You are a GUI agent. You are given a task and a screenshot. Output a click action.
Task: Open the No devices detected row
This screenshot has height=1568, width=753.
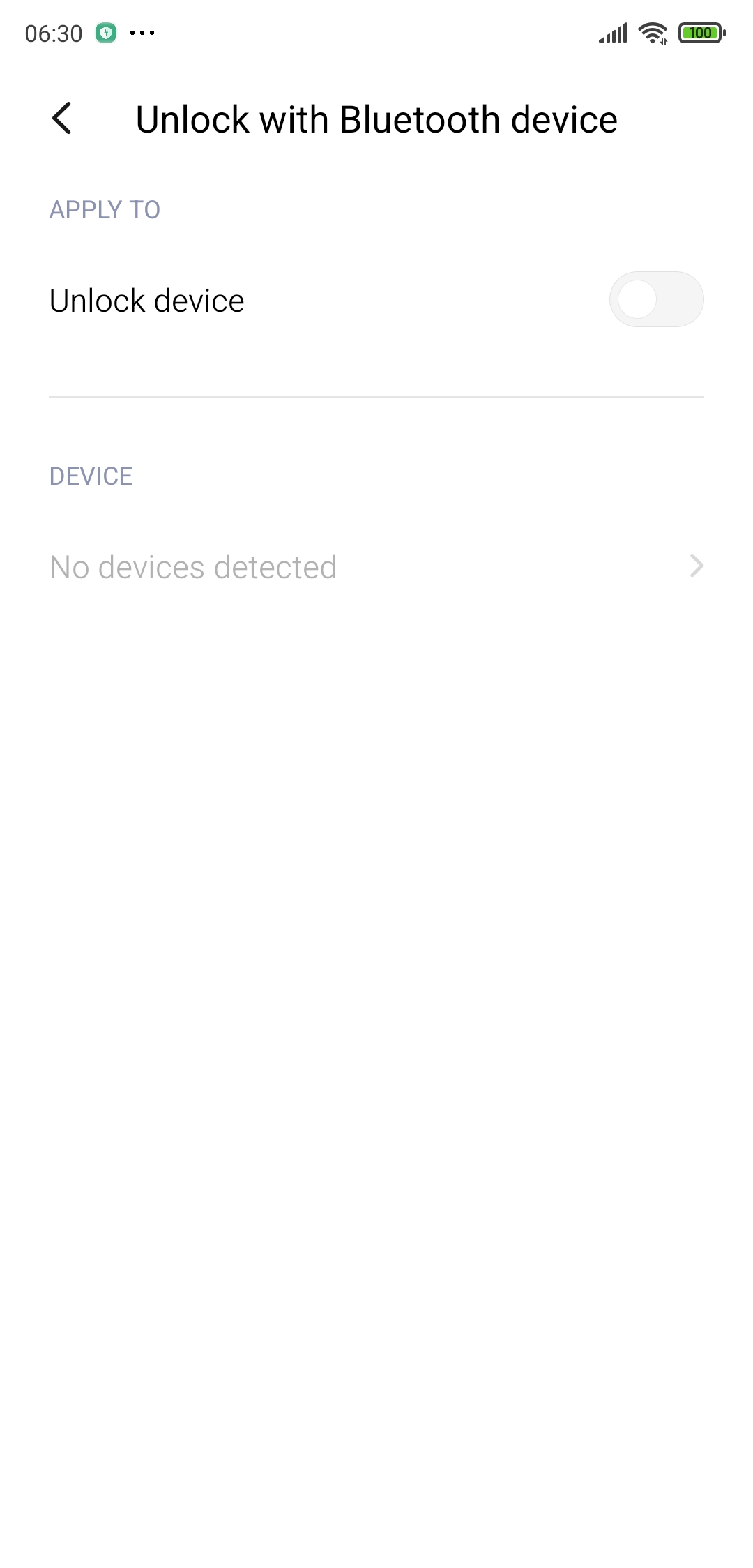click(x=376, y=566)
